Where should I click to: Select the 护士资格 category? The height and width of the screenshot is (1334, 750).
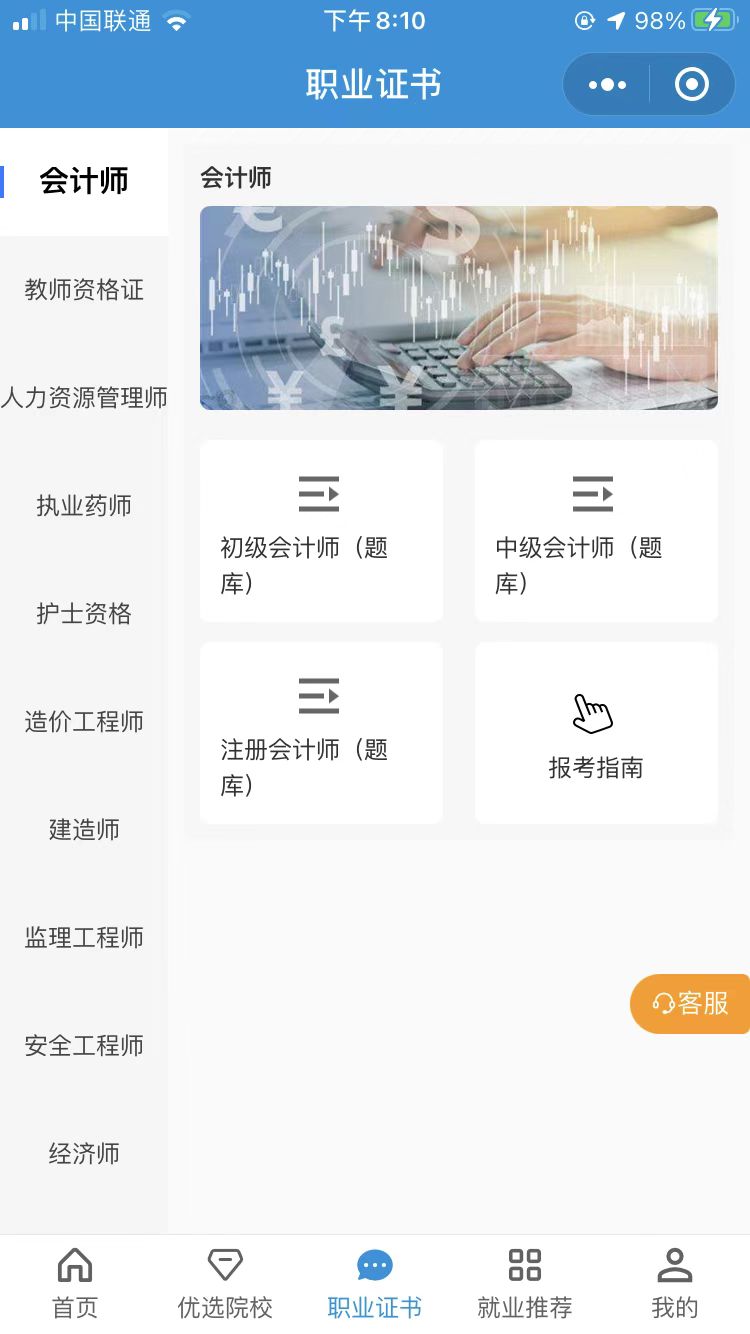click(x=83, y=613)
